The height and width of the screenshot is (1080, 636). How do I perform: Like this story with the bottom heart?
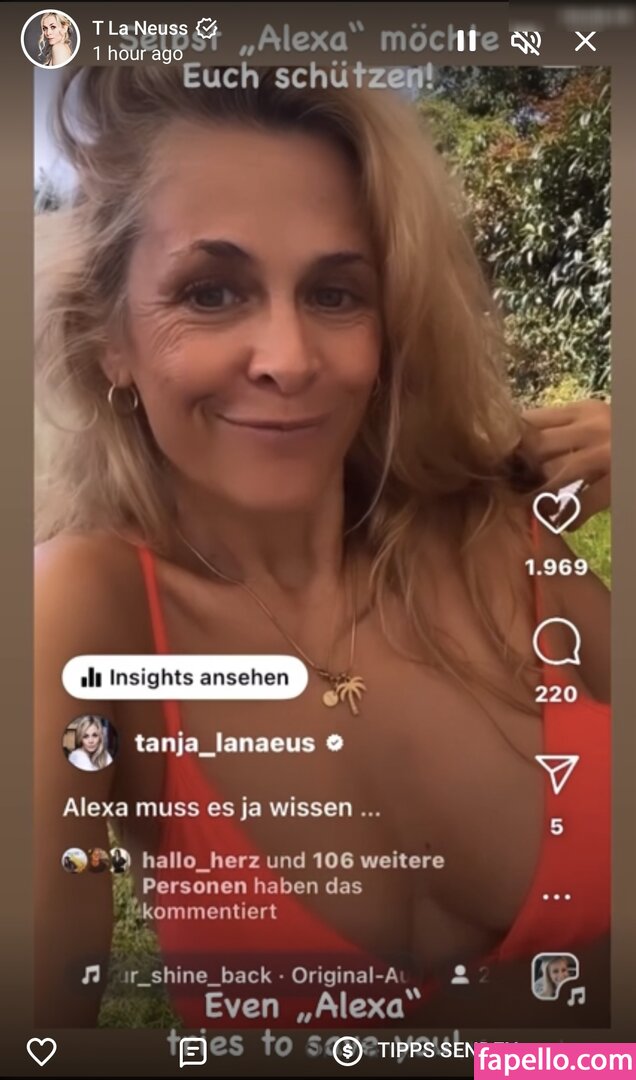(x=41, y=1051)
